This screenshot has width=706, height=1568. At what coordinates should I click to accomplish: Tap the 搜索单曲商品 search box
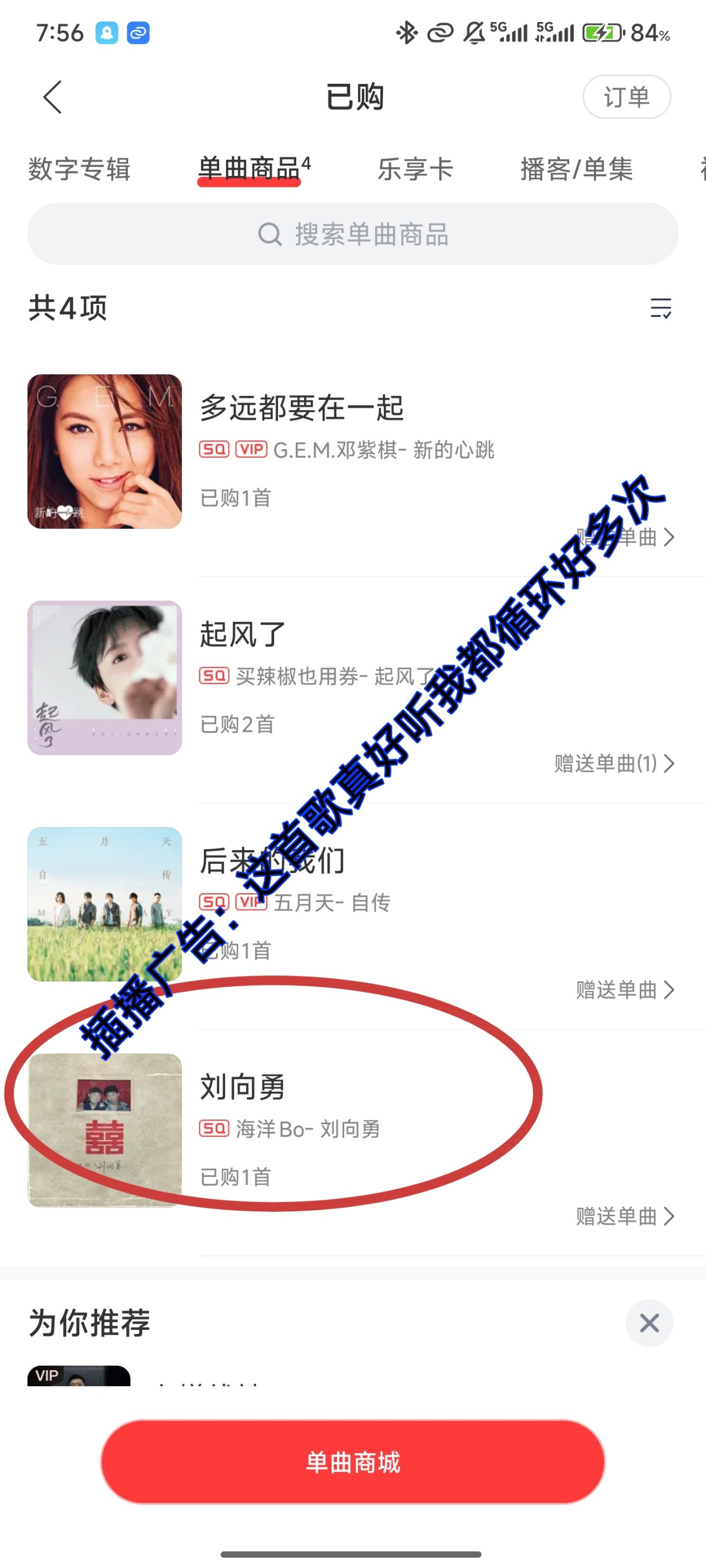(x=352, y=234)
